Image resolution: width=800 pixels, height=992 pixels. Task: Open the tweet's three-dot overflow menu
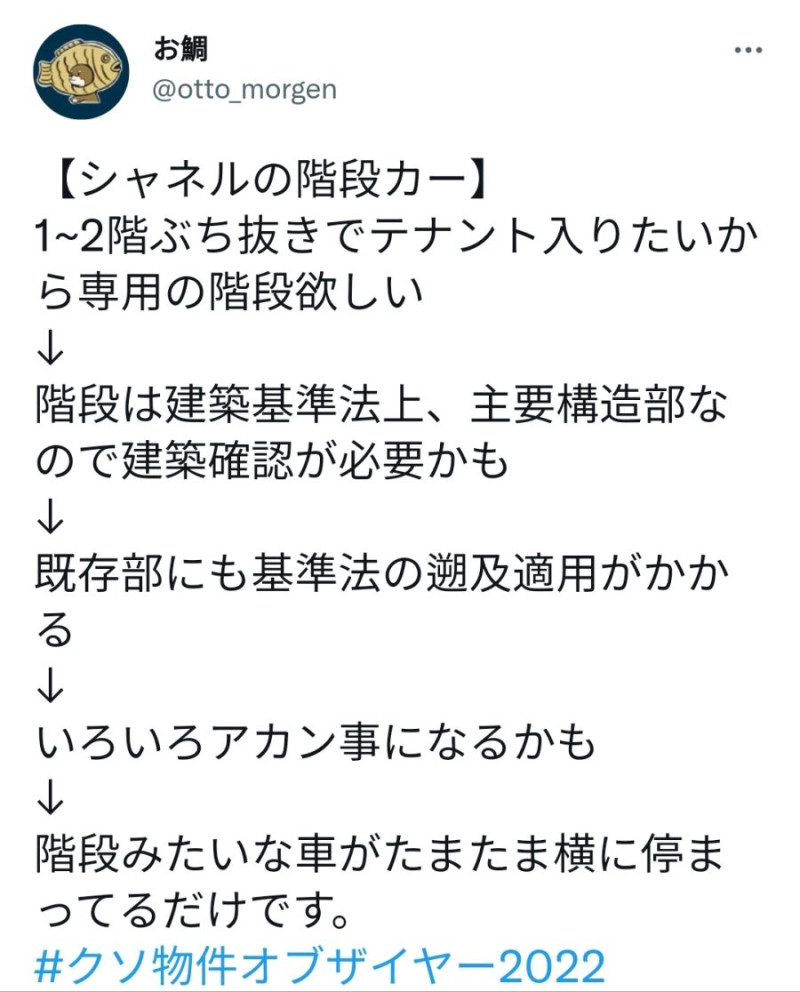[748, 50]
